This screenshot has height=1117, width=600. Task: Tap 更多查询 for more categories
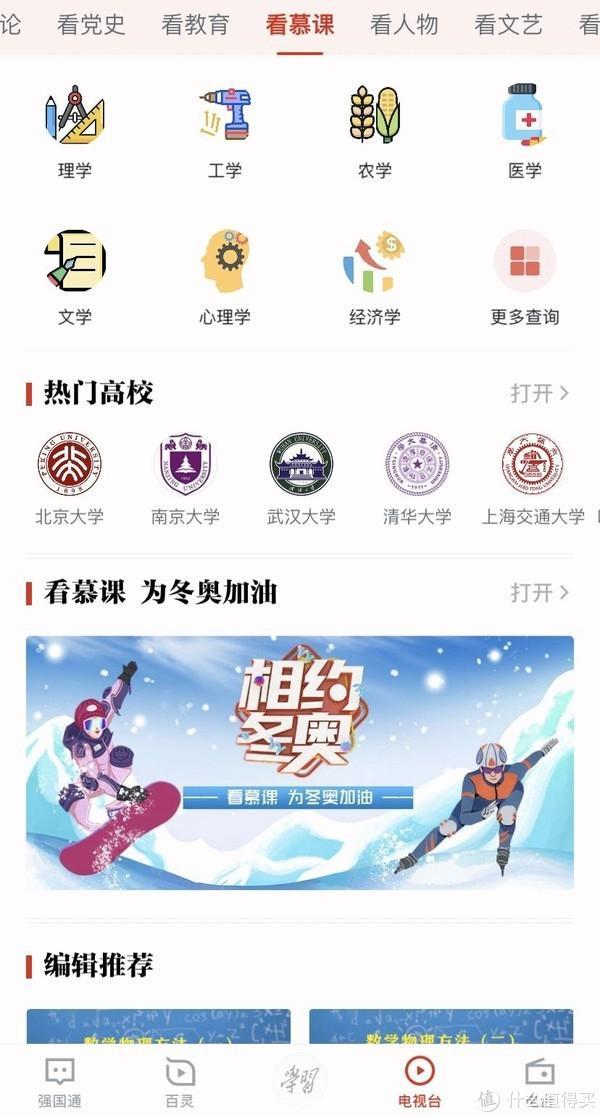(x=525, y=279)
